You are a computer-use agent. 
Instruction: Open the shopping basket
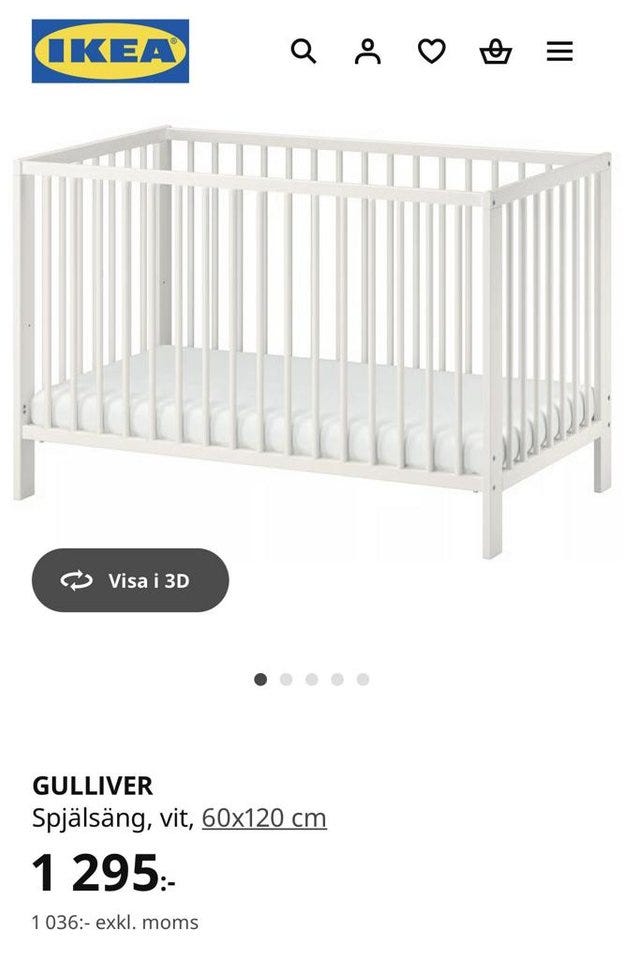tap(495, 51)
